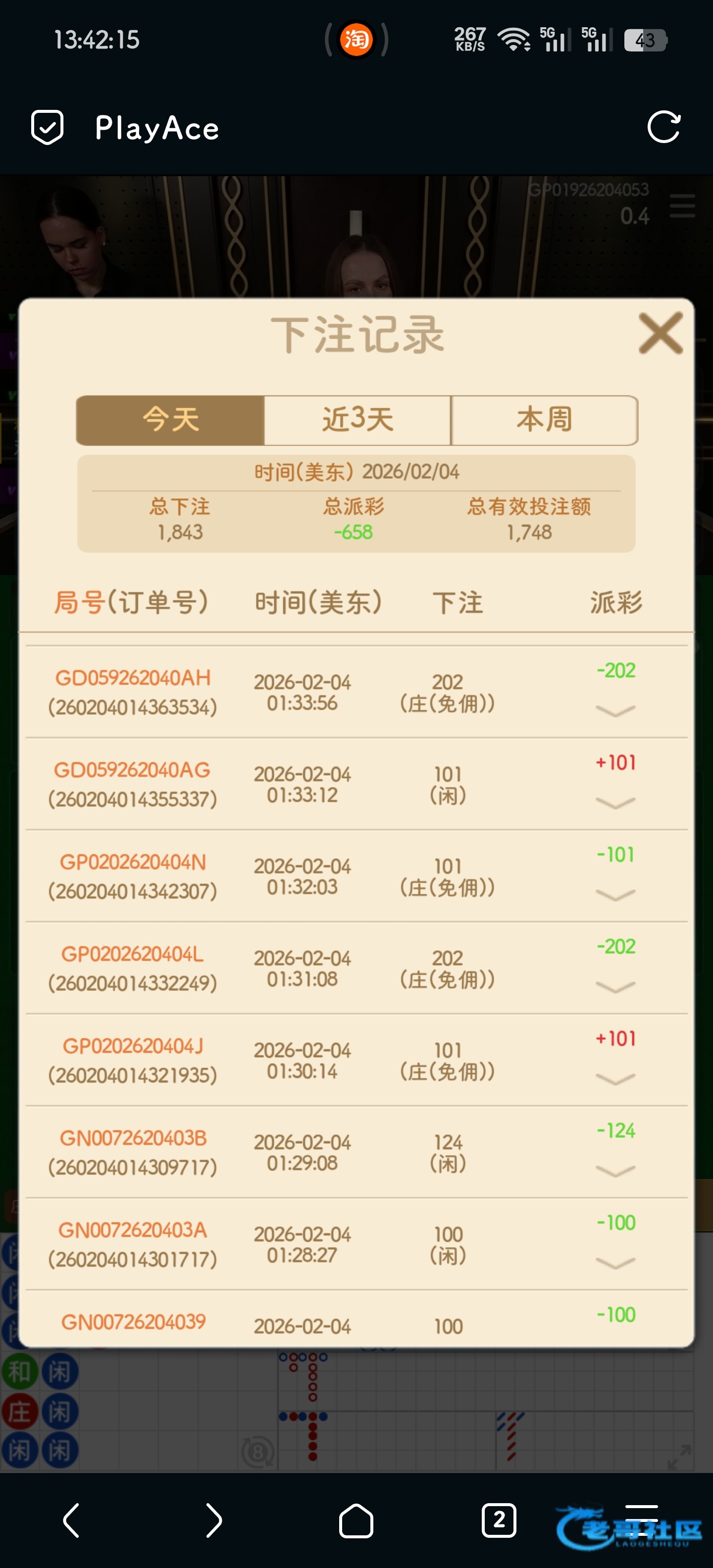This screenshot has height=1568, width=713.
Task: Open the browser tab switcher showing 2
Action: click(x=499, y=1520)
